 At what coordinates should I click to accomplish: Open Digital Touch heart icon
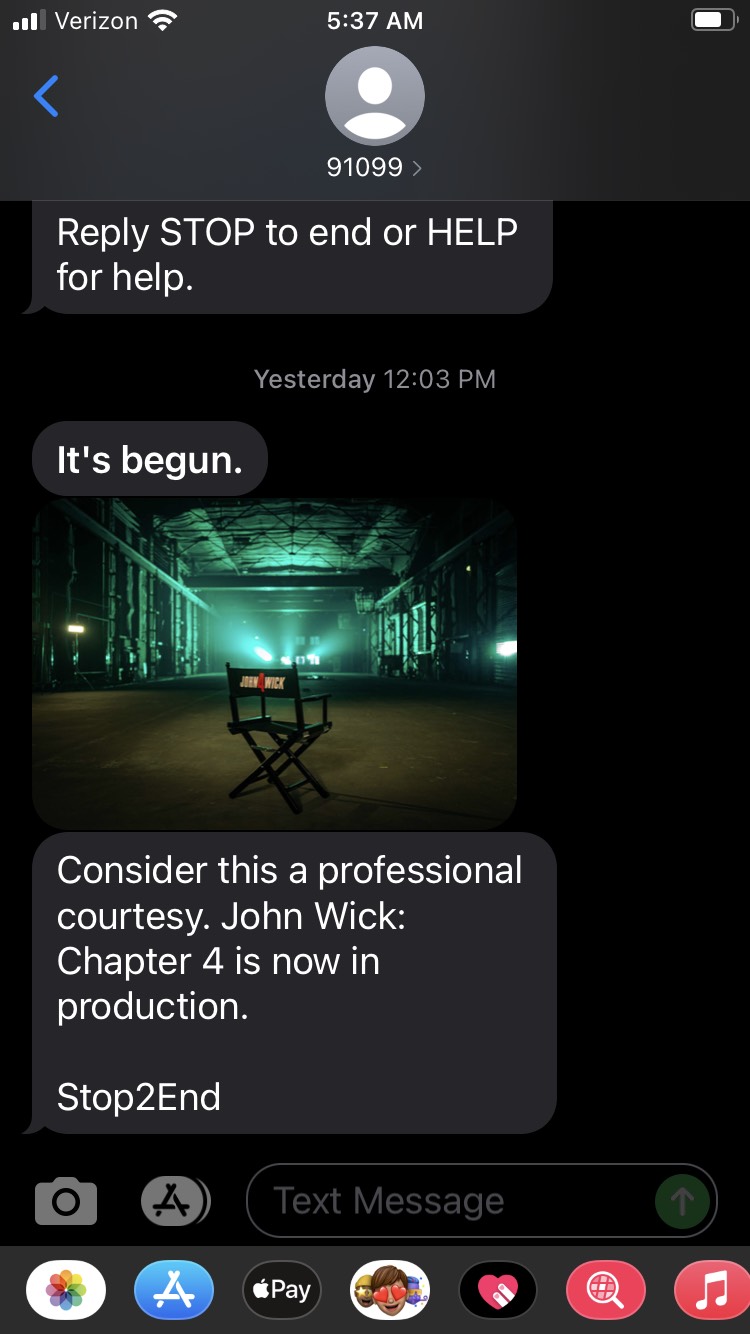(498, 1290)
